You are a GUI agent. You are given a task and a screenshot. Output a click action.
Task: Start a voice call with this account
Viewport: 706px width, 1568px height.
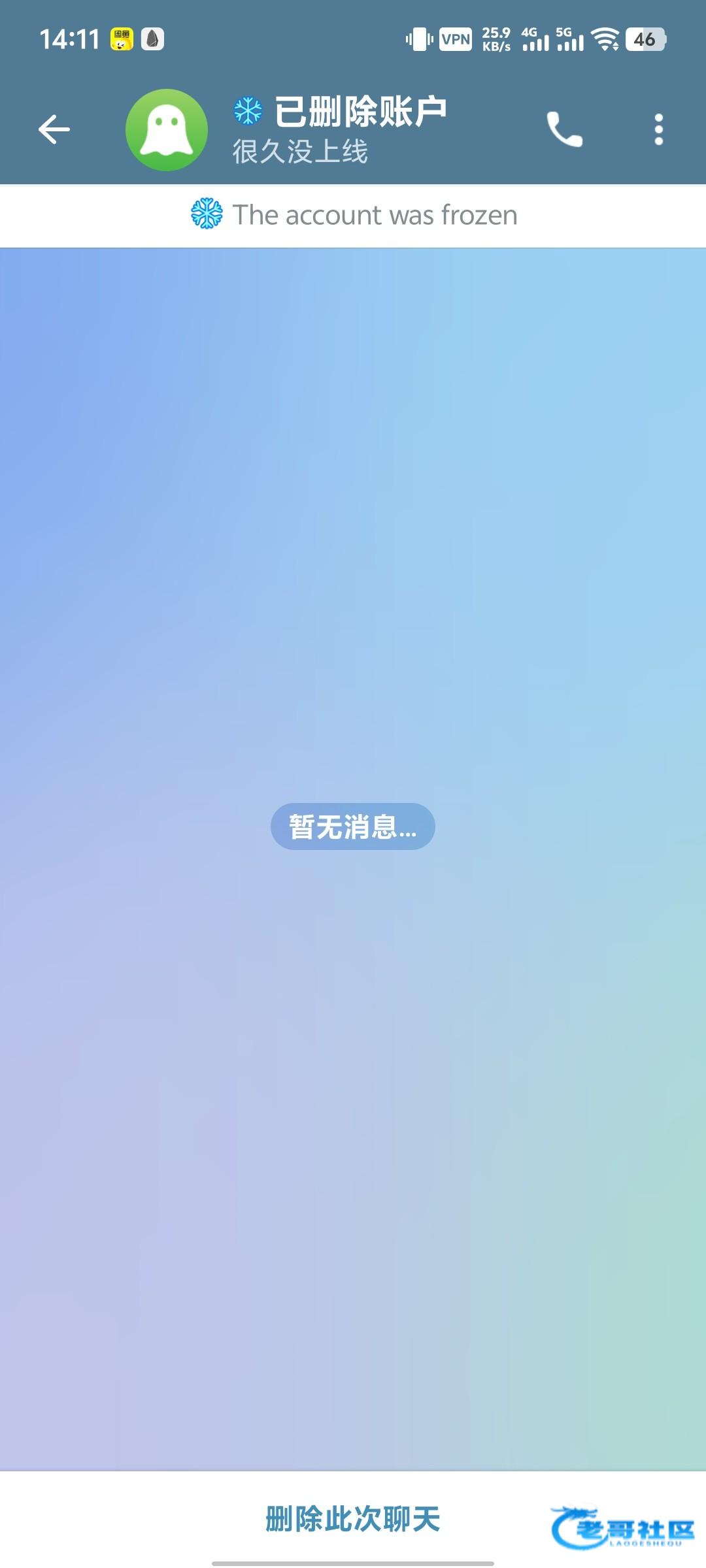(564, 129)
